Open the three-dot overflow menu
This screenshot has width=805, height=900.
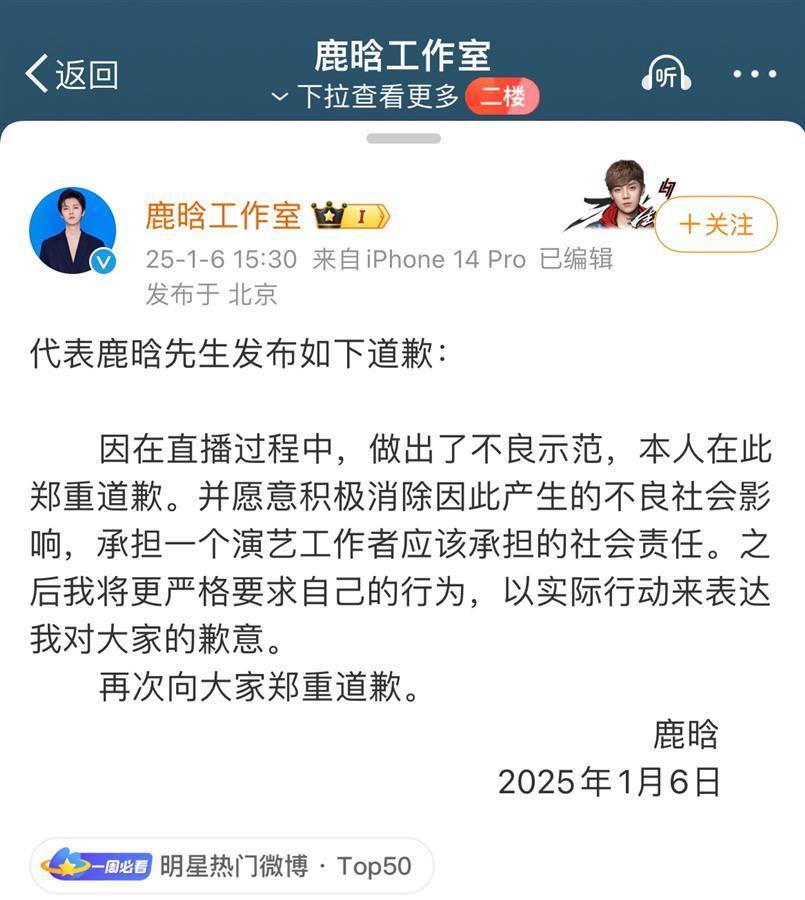(754, 75)
